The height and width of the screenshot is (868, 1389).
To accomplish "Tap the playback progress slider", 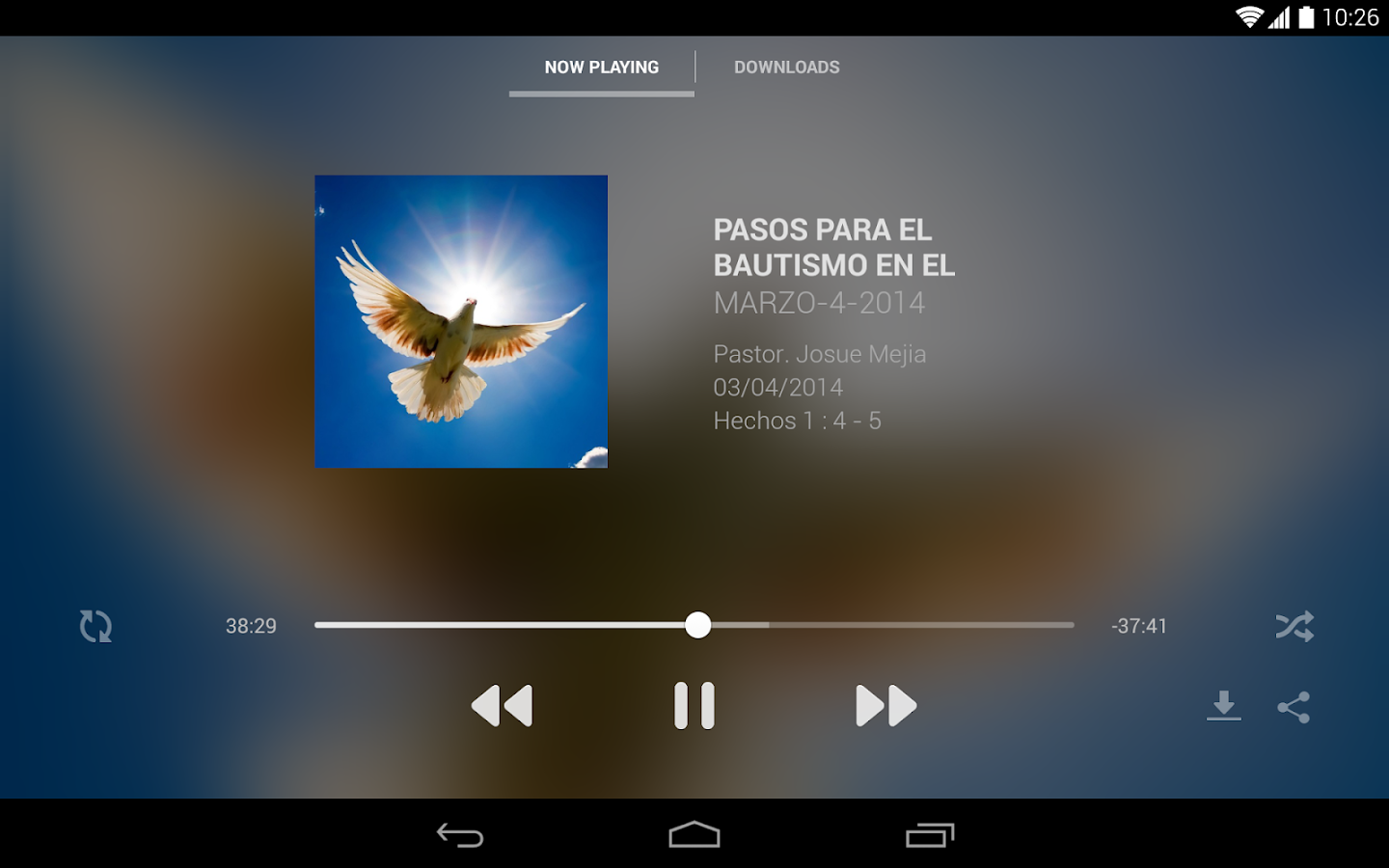I will pos(697,625).
